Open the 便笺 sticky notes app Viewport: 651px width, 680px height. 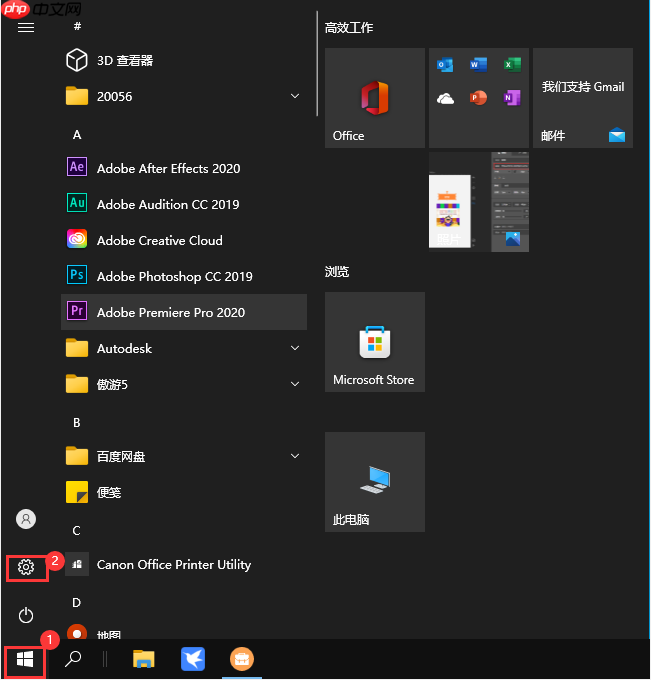[109, 492]
